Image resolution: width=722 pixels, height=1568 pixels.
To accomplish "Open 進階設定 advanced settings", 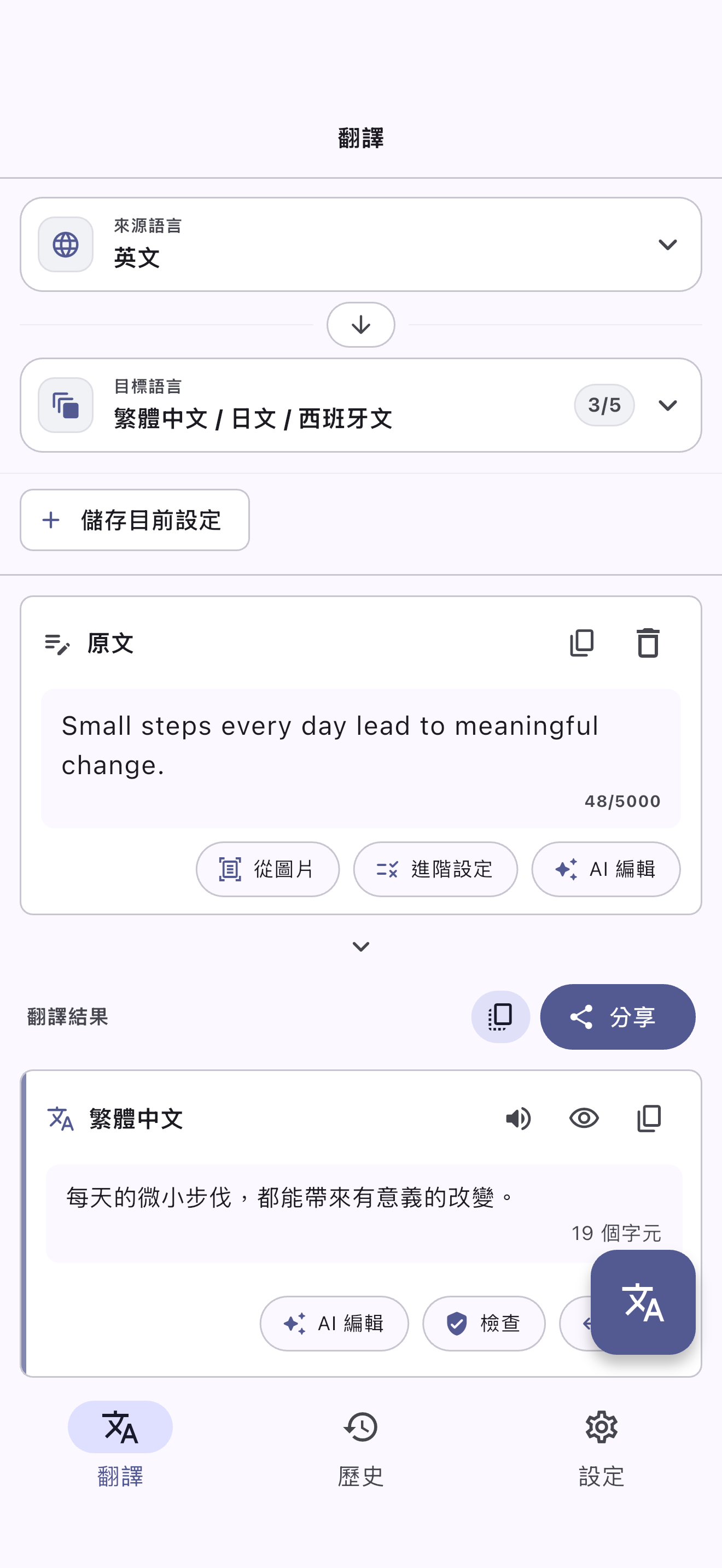I will coord(435,869).
